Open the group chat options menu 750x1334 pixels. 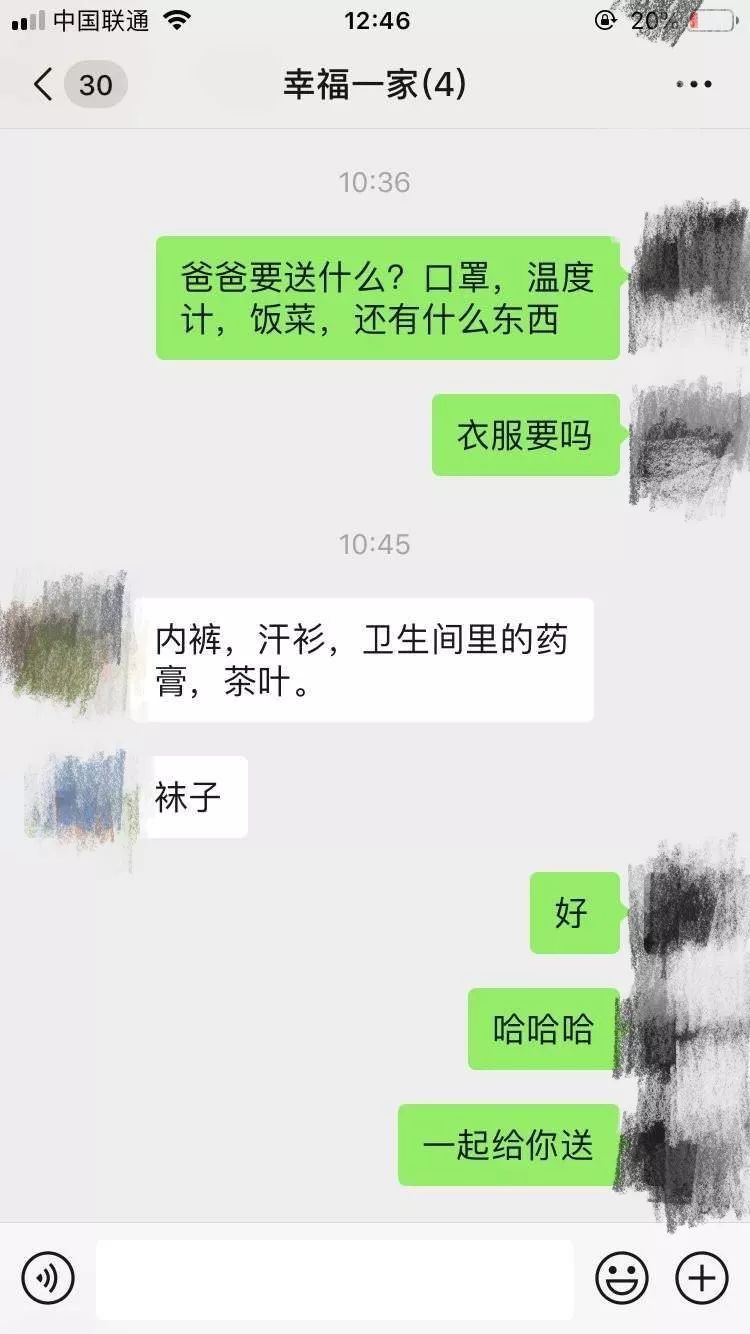pos(693,85)
